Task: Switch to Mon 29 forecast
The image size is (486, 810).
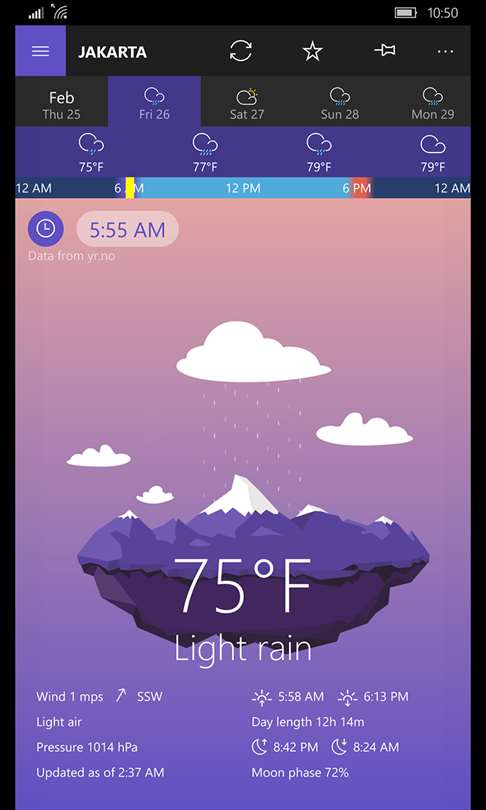Action: (433, 102)
